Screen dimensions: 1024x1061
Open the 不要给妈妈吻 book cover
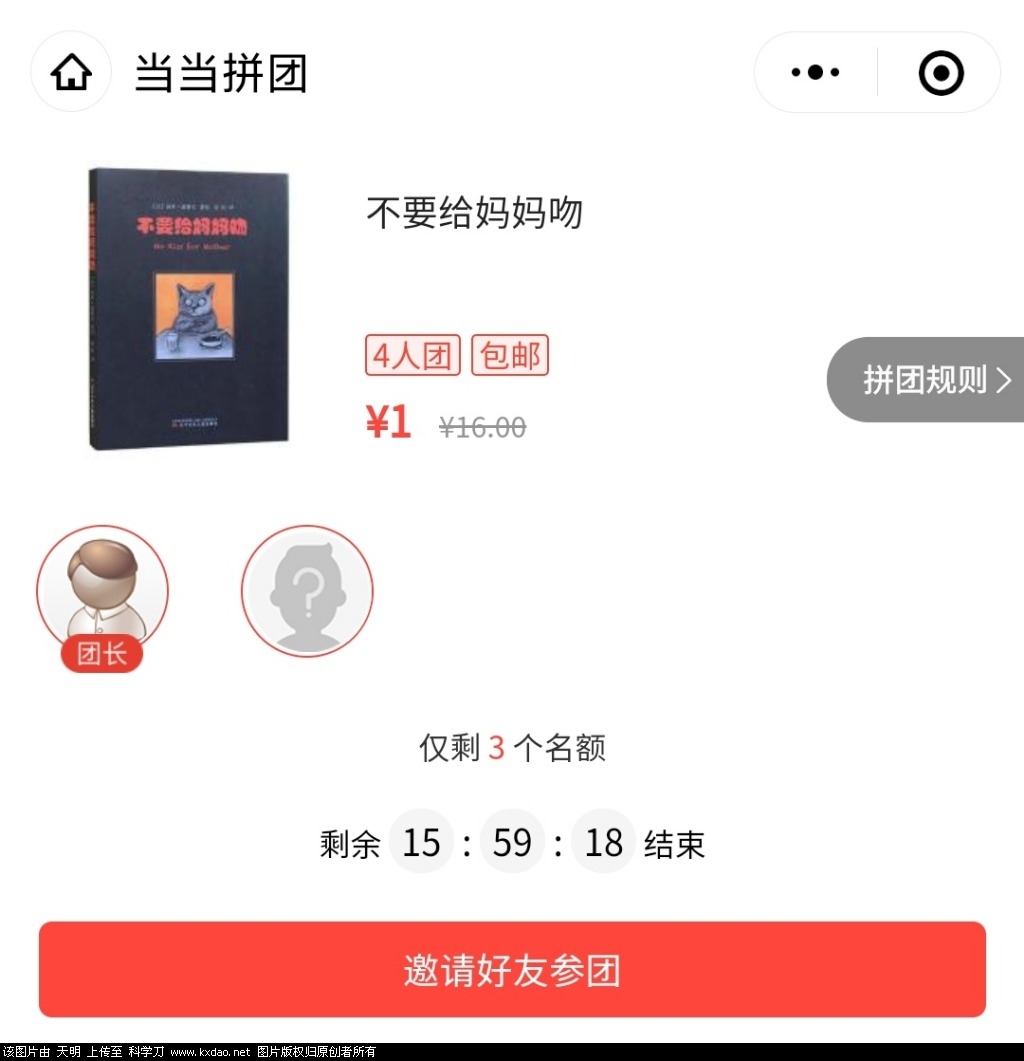188,308
